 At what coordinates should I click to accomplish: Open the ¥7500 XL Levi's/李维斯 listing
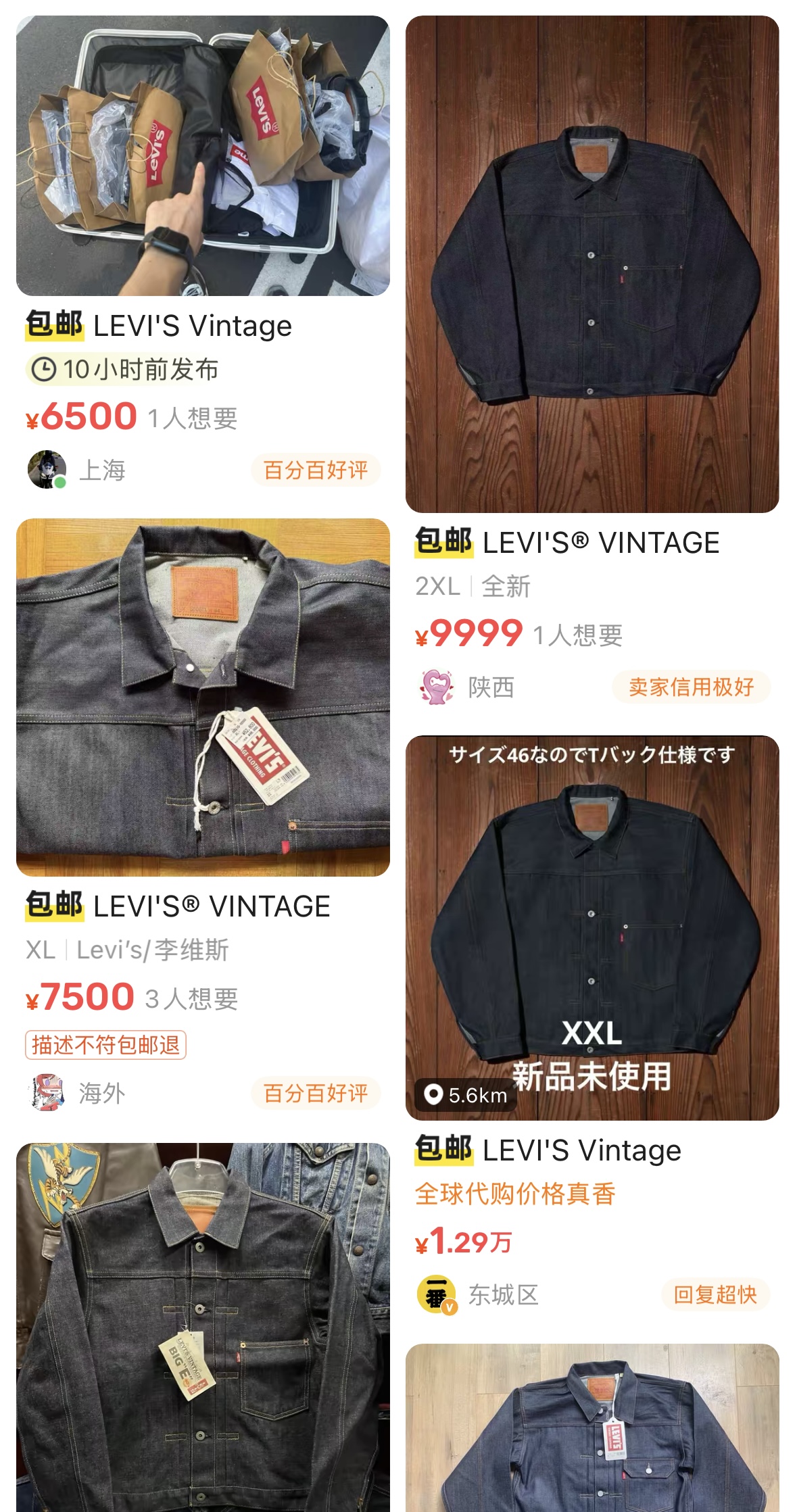tap(203, 697)
